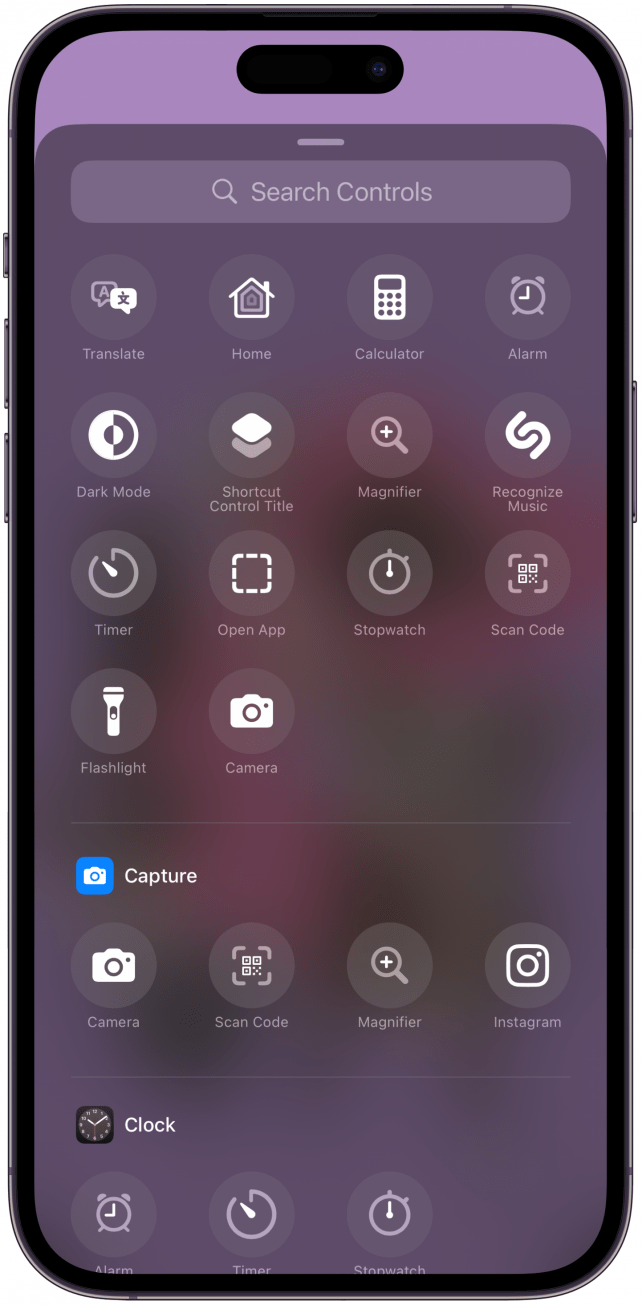Add the Alarm control under Clock

114,1214
